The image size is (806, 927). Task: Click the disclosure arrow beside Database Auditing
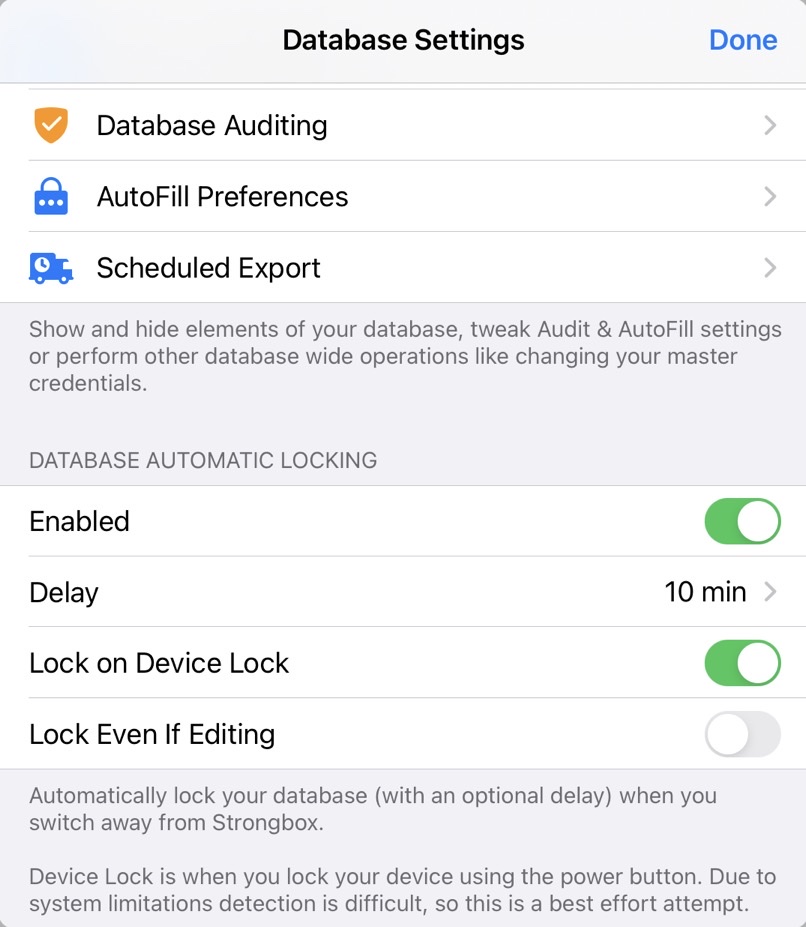click(x=769, y=125)
